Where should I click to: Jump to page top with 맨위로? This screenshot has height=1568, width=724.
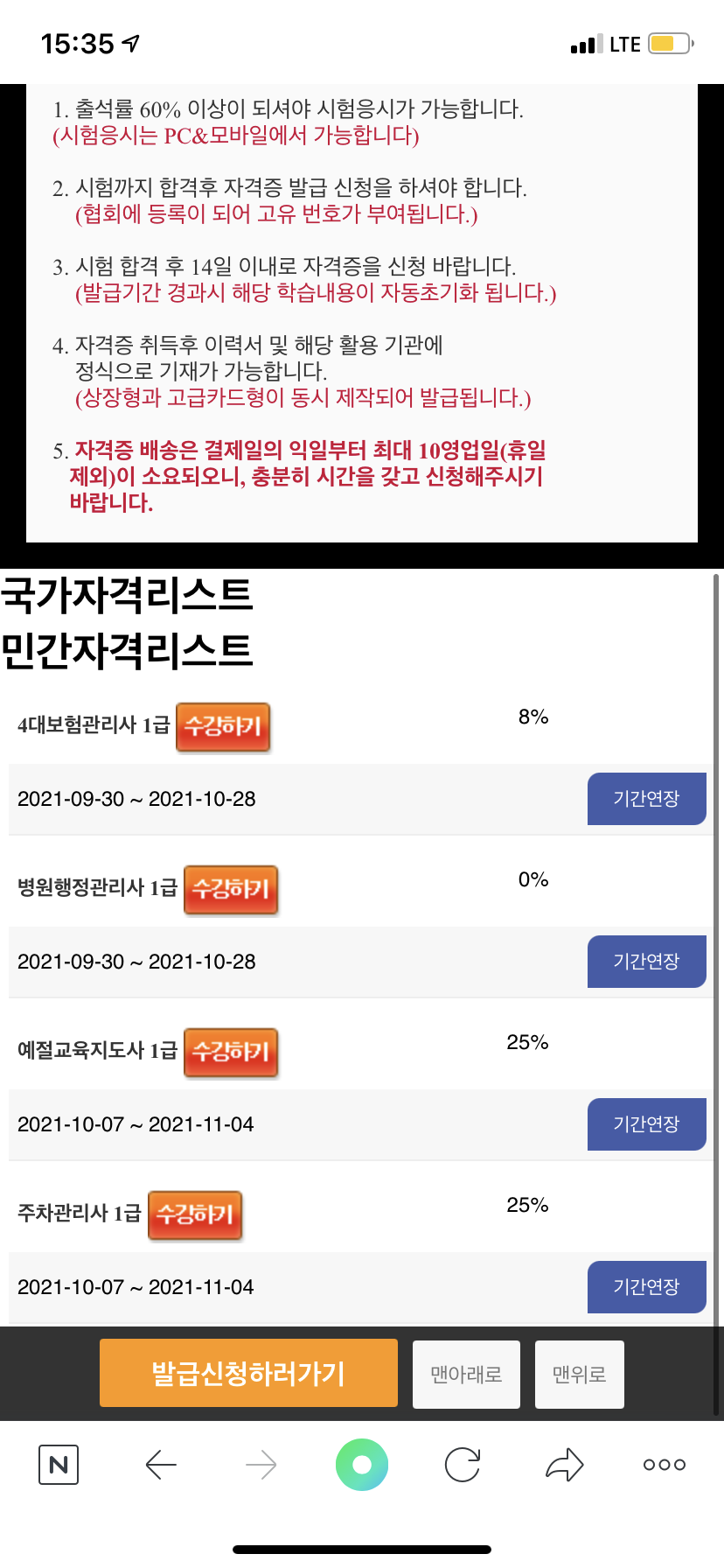580,1375
